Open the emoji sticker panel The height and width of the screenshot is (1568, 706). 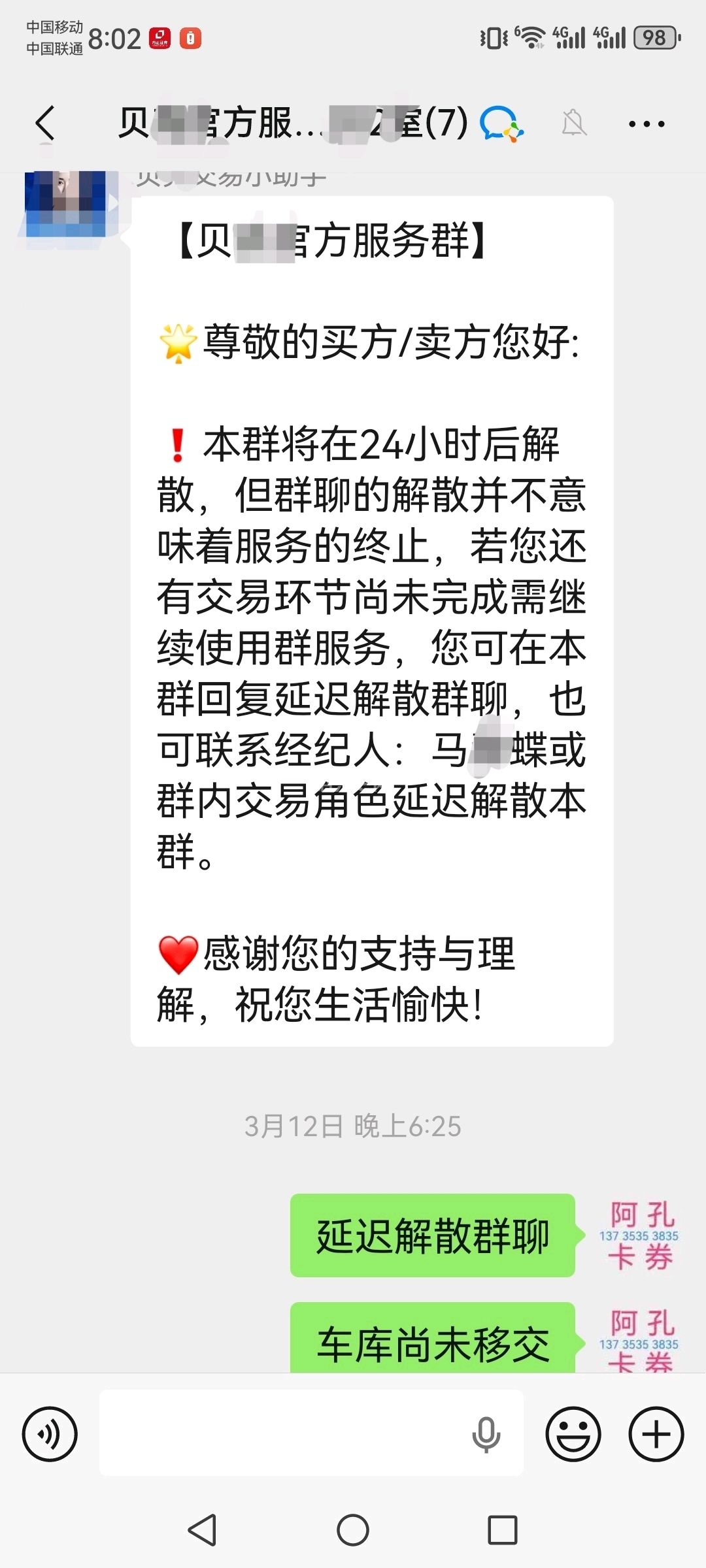click(x=573, y=1434)
